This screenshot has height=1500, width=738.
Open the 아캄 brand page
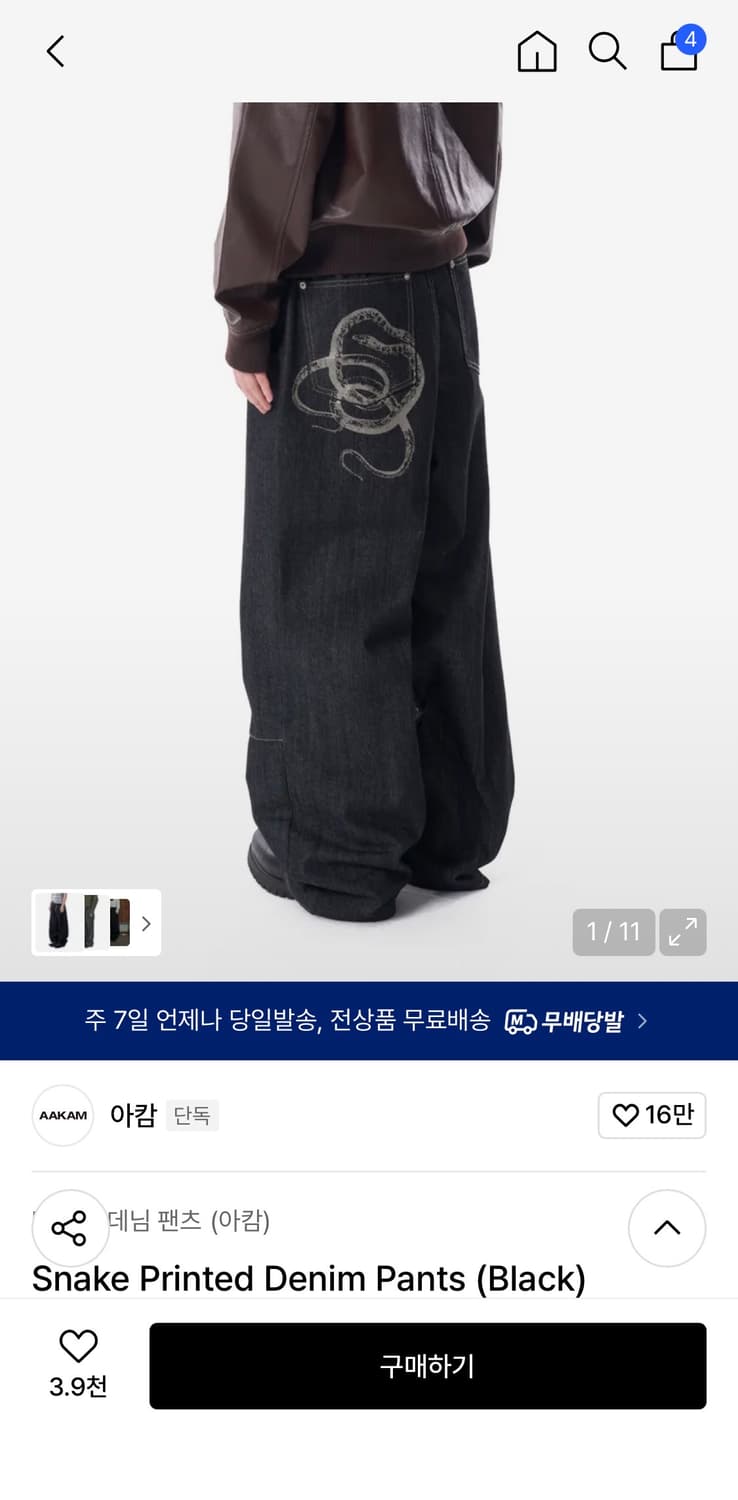[135, 1114]
